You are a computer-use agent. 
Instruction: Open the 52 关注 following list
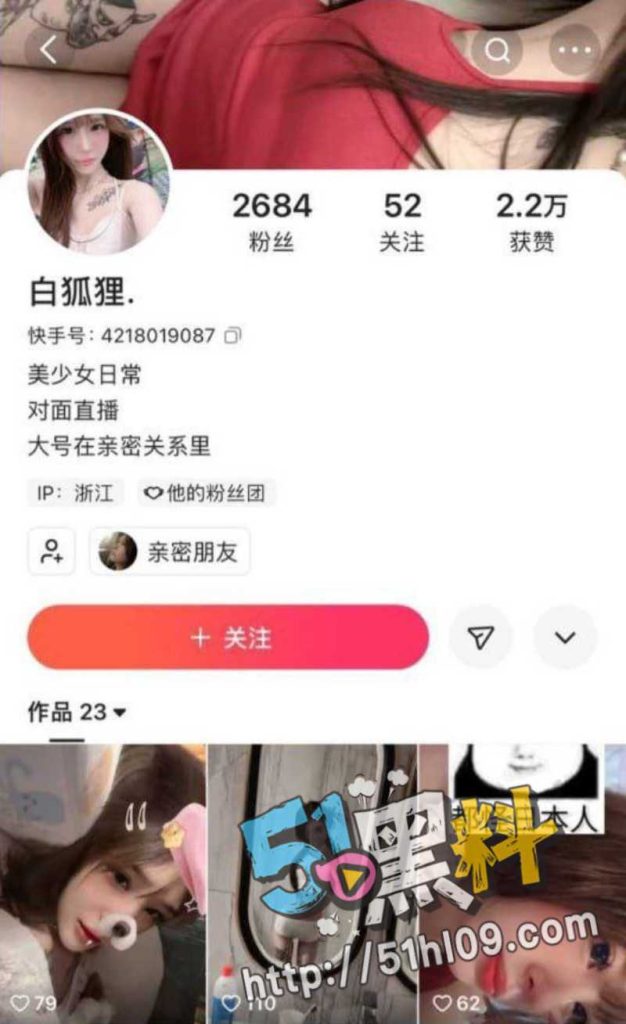tap(402, 222)
